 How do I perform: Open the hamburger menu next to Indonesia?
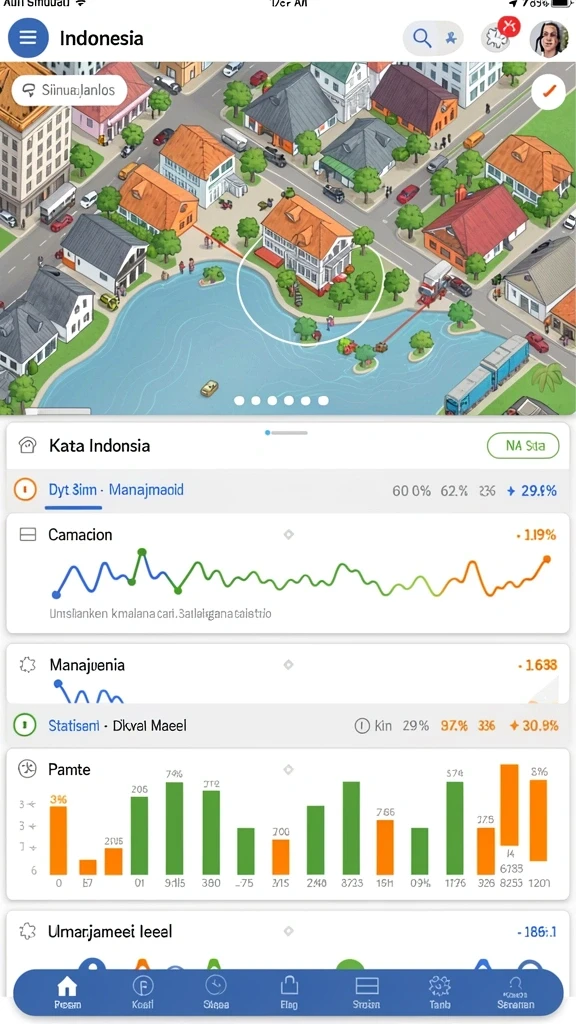[x=28, y=38]
